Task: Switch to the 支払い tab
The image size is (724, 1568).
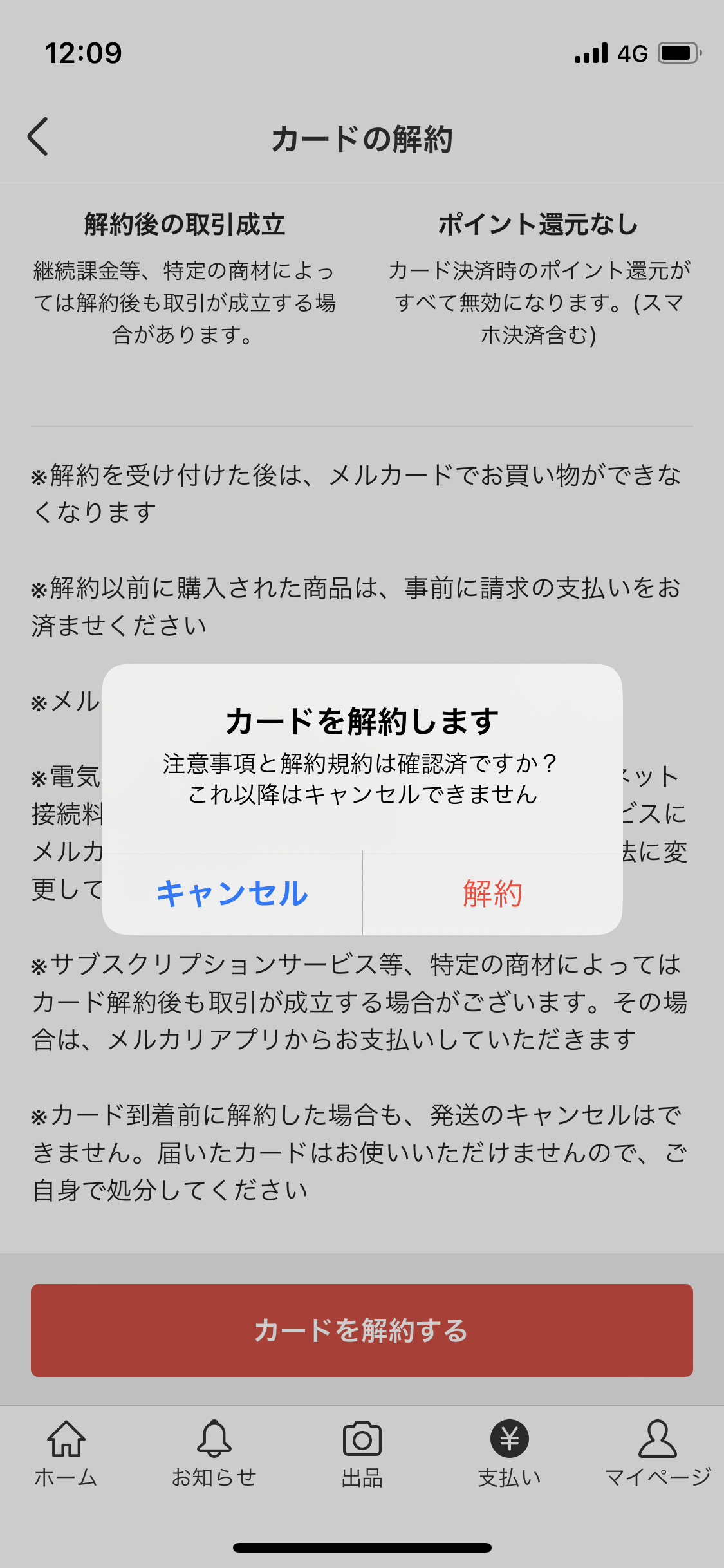Action: pyautogui.click(x=510, y=1453)
